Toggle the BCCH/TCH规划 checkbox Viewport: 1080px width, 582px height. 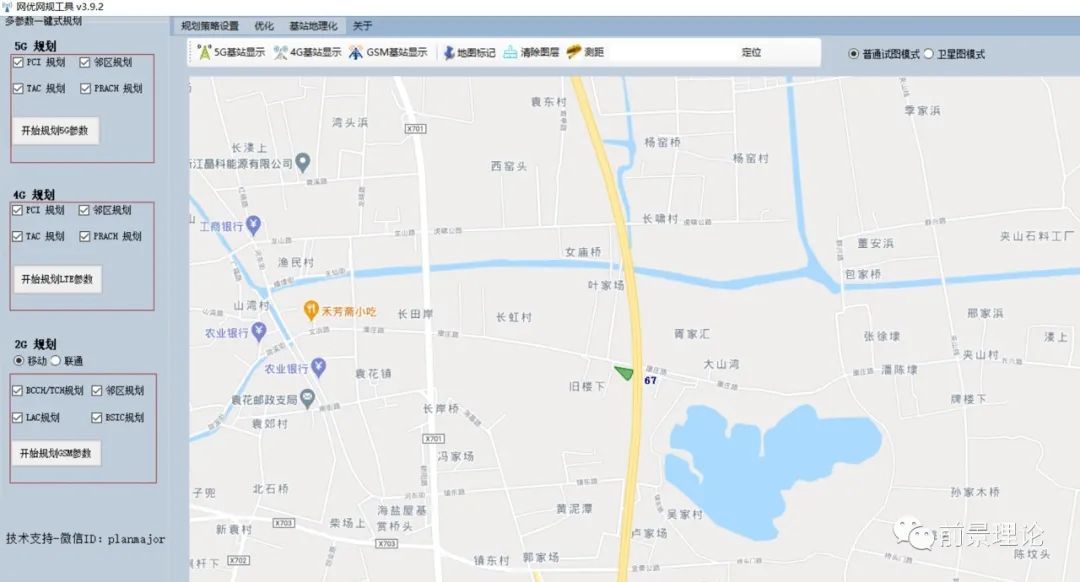pos(19,391)
